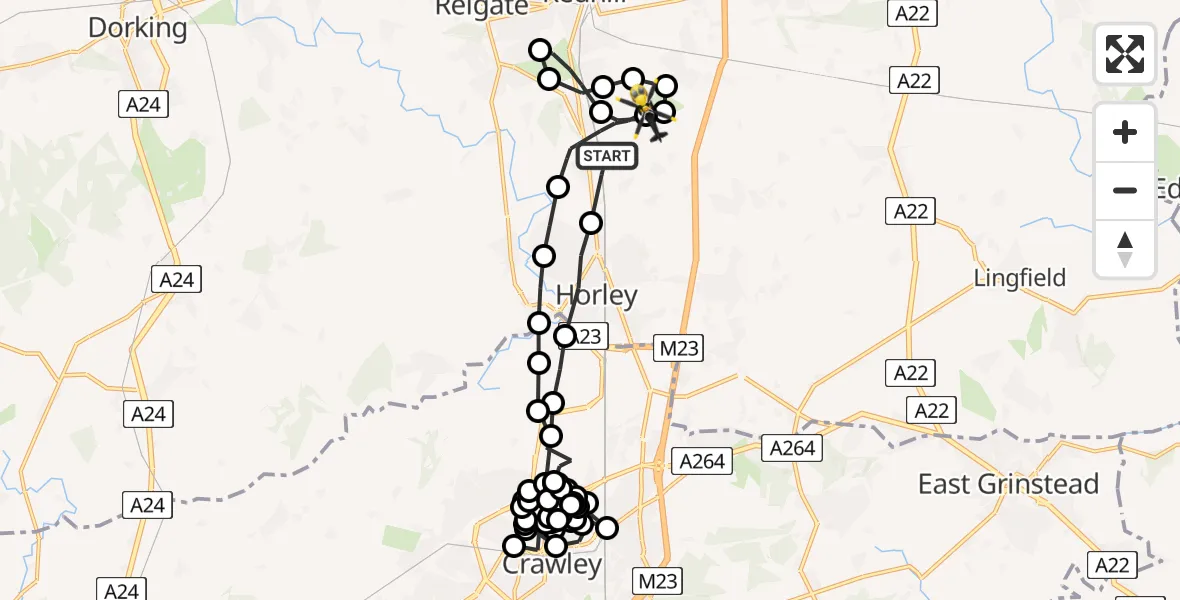This screenshot has width=1180, height=600.
Task: Enter fullscreen map view
Action: pos(1125,54)
